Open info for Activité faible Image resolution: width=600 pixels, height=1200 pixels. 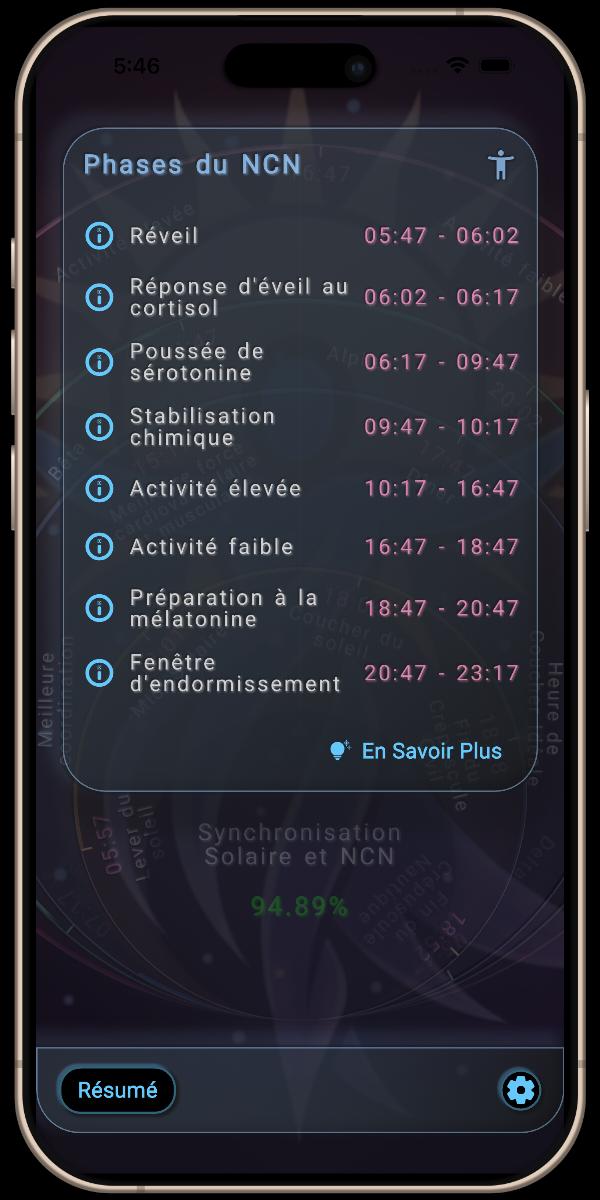point(99,547)
